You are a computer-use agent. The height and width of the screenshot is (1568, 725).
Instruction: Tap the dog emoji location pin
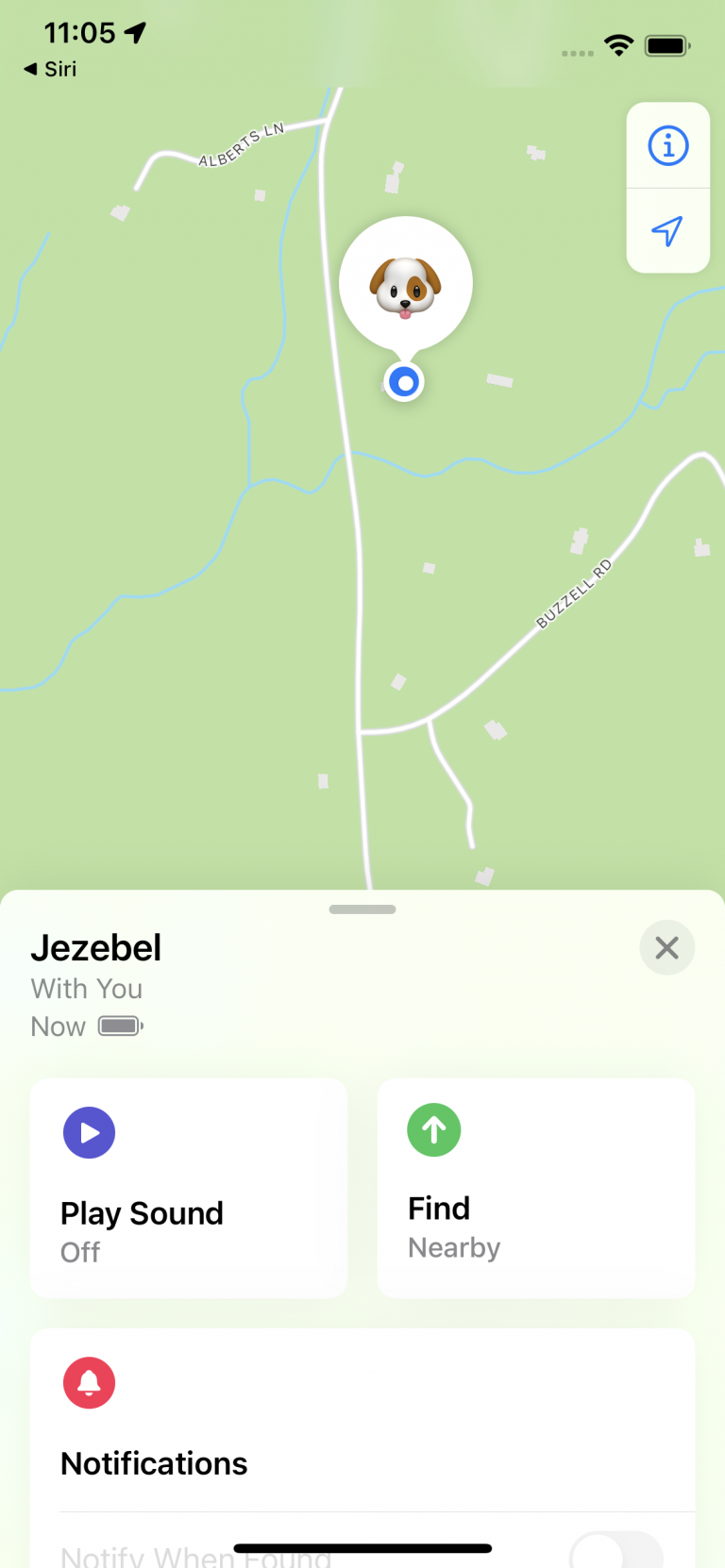(406, 285)
